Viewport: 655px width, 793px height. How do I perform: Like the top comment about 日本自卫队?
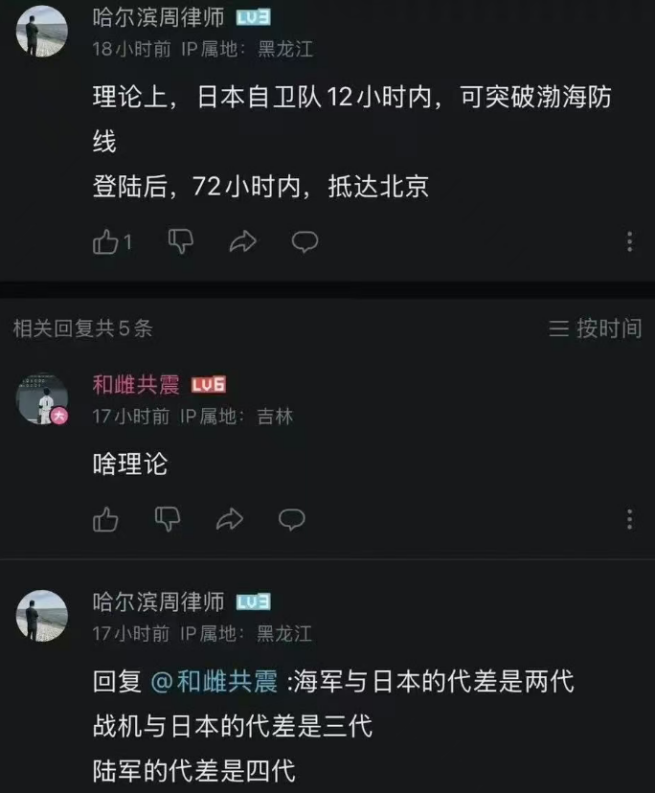(x=106, y=242)
